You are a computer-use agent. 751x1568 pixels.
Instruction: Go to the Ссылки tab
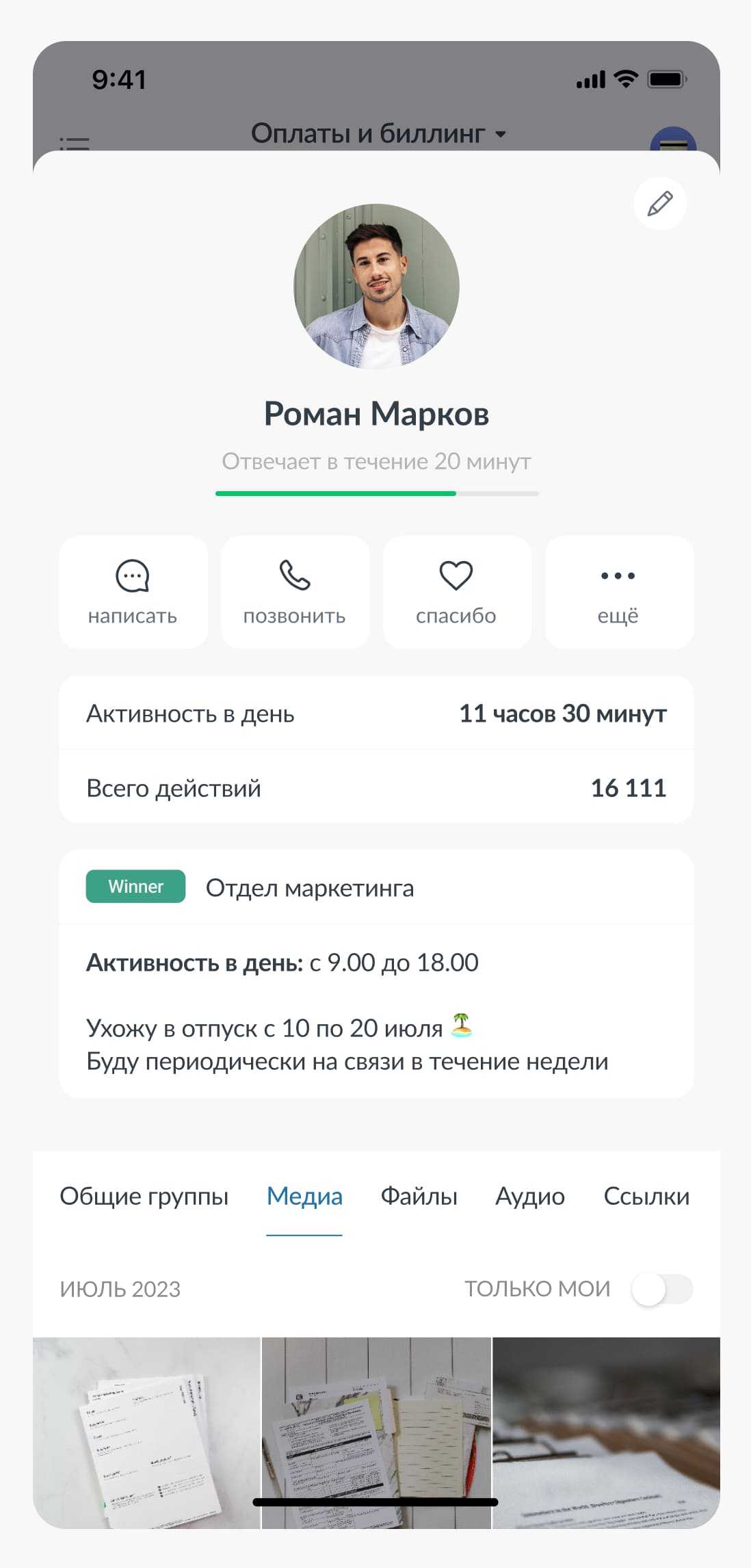click(x=646, y=1196)
